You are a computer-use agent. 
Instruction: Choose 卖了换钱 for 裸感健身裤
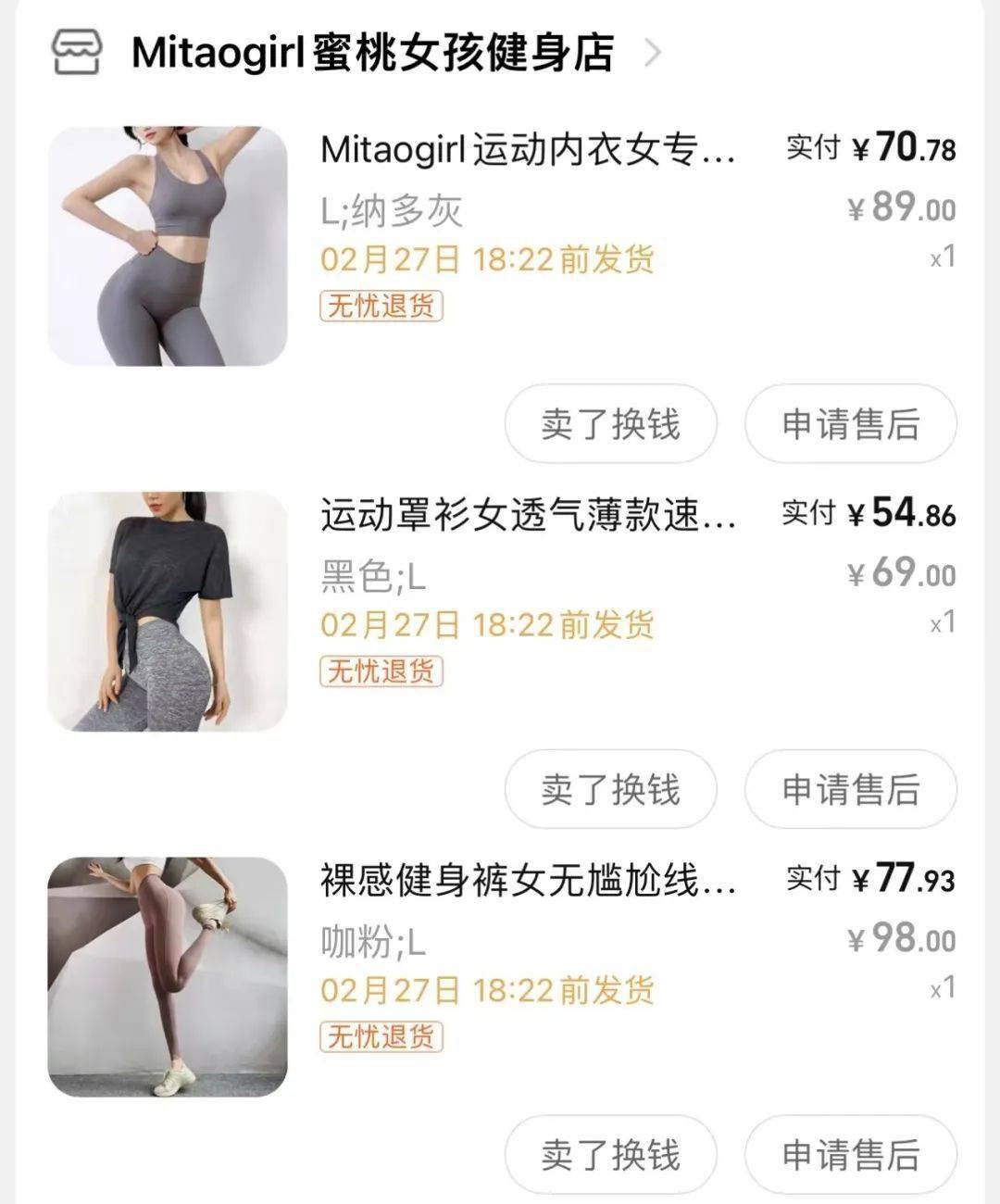(x=610, y=1155)
